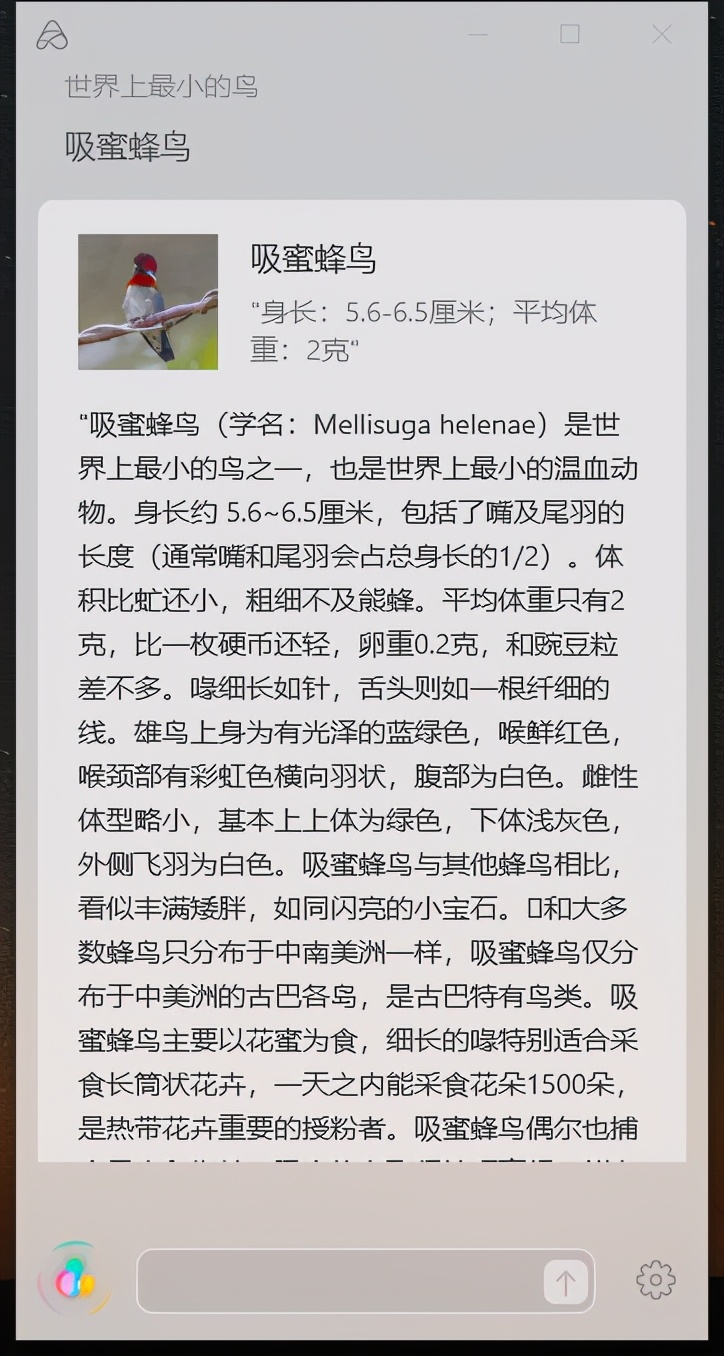Activate the colorful voice assistant orb
The width and height of the screenshot is (724, 1356).
click(73, 1280)
